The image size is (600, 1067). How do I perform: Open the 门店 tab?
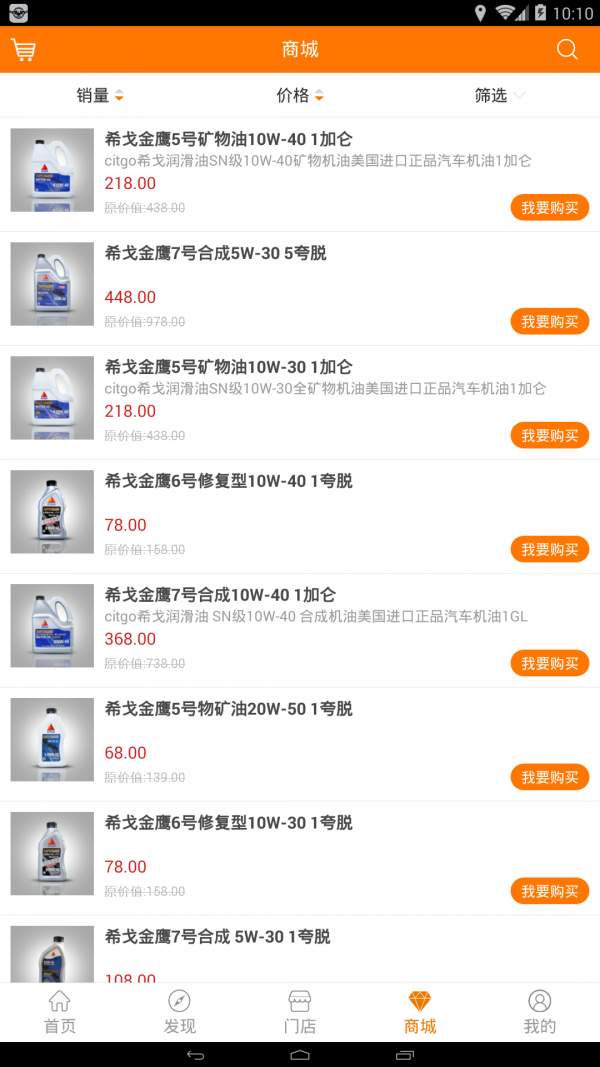coord(300,1012)
